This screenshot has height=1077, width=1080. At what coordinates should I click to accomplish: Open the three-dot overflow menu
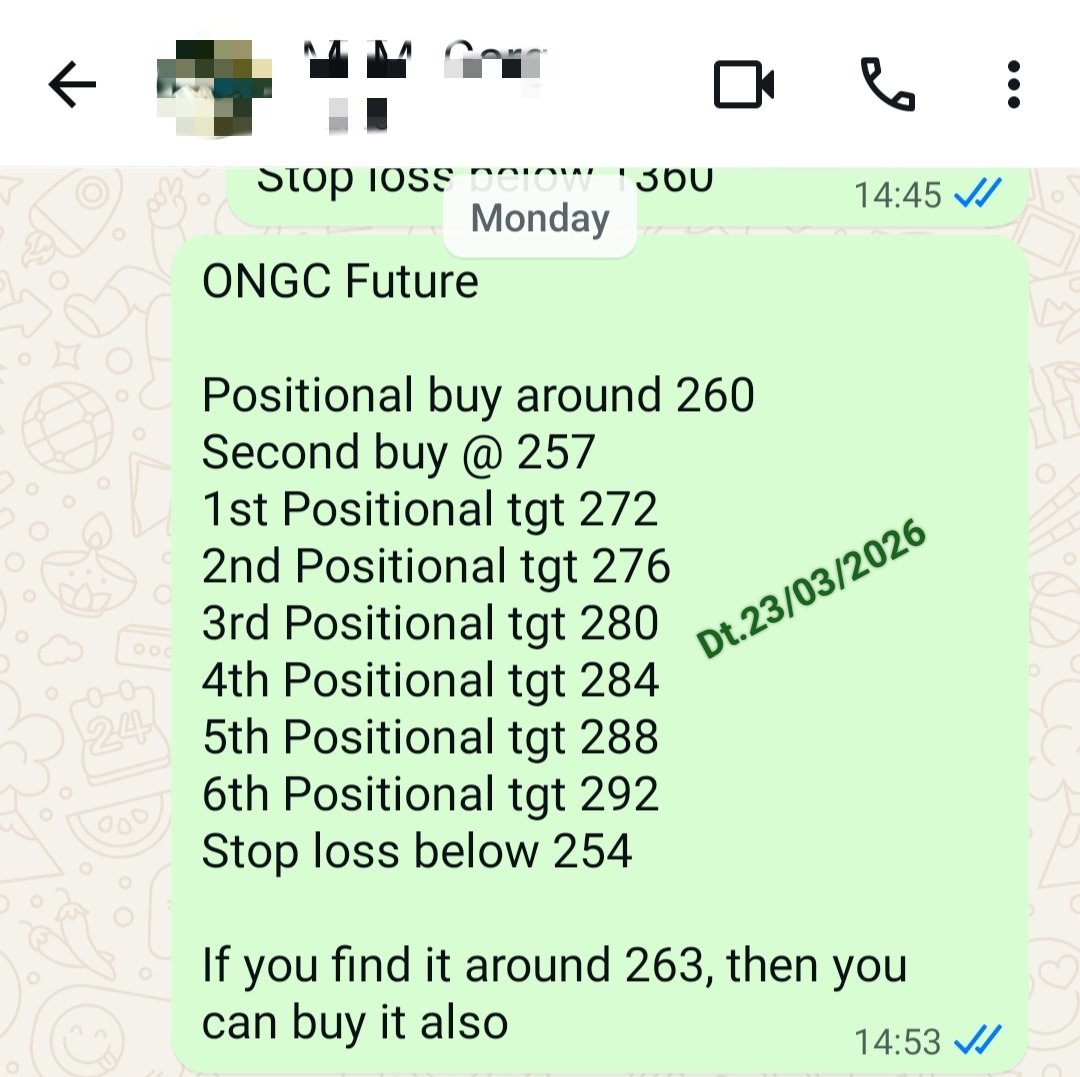1013,85
